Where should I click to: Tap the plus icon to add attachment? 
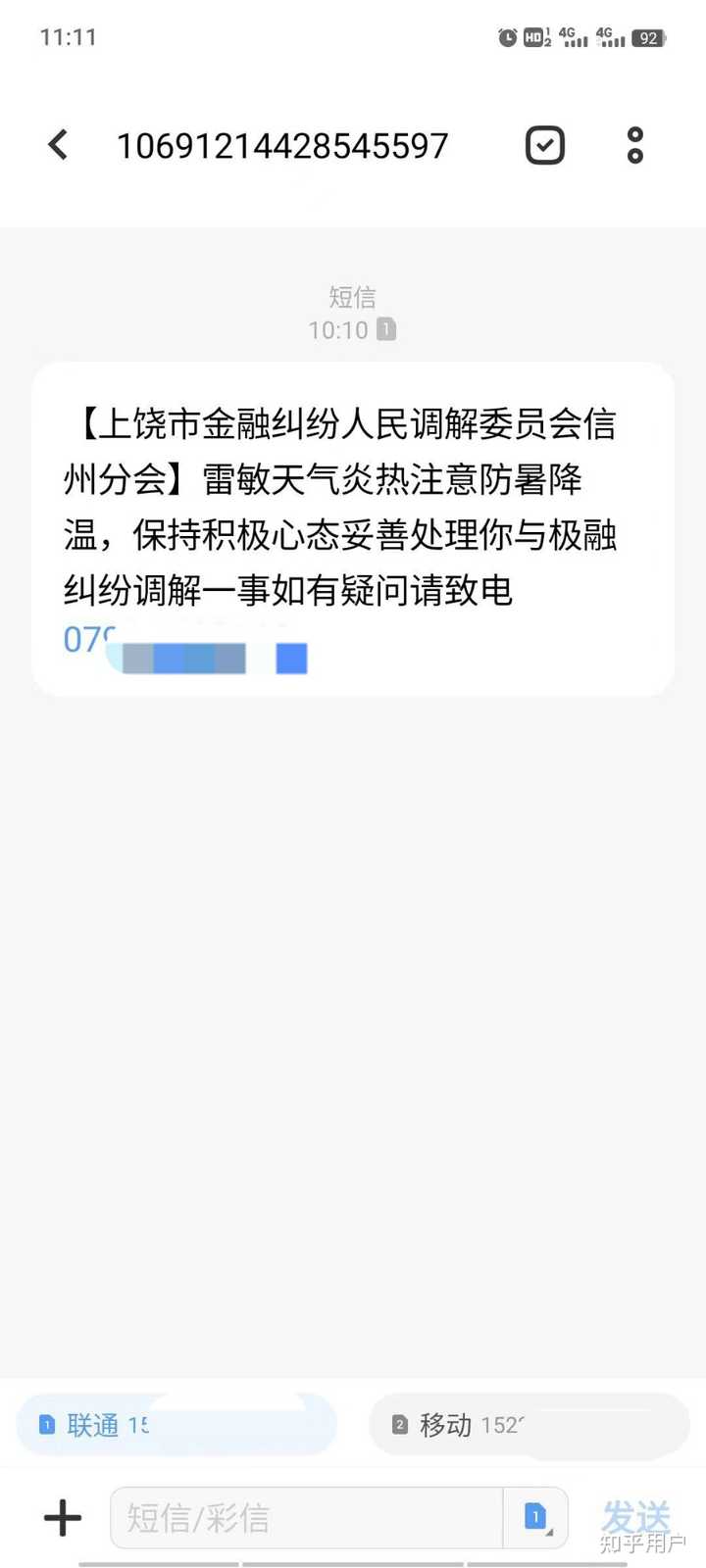pyautogui.click(x=61, y=1517)
